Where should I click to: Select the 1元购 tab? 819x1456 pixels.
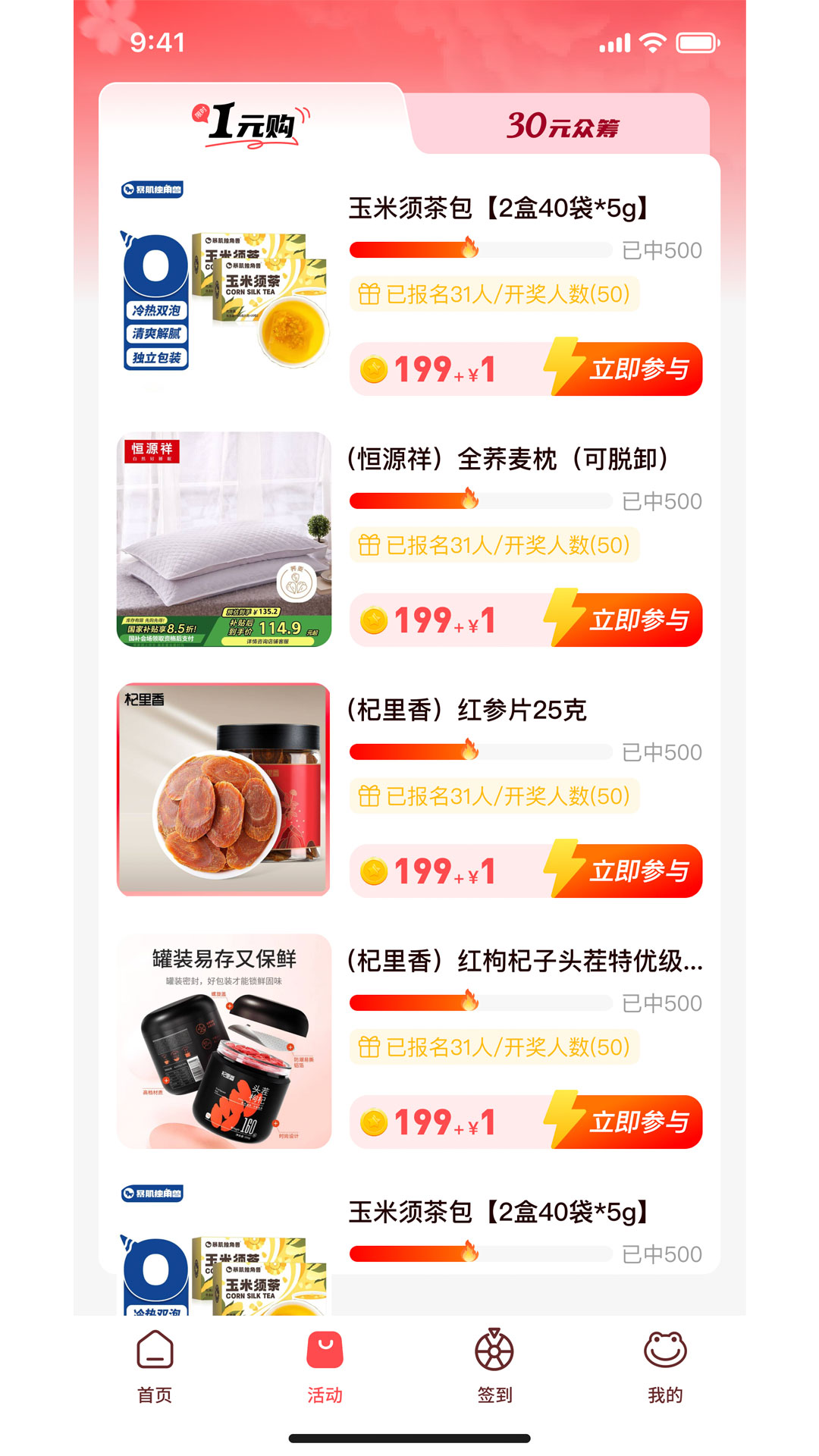[252, 124]
